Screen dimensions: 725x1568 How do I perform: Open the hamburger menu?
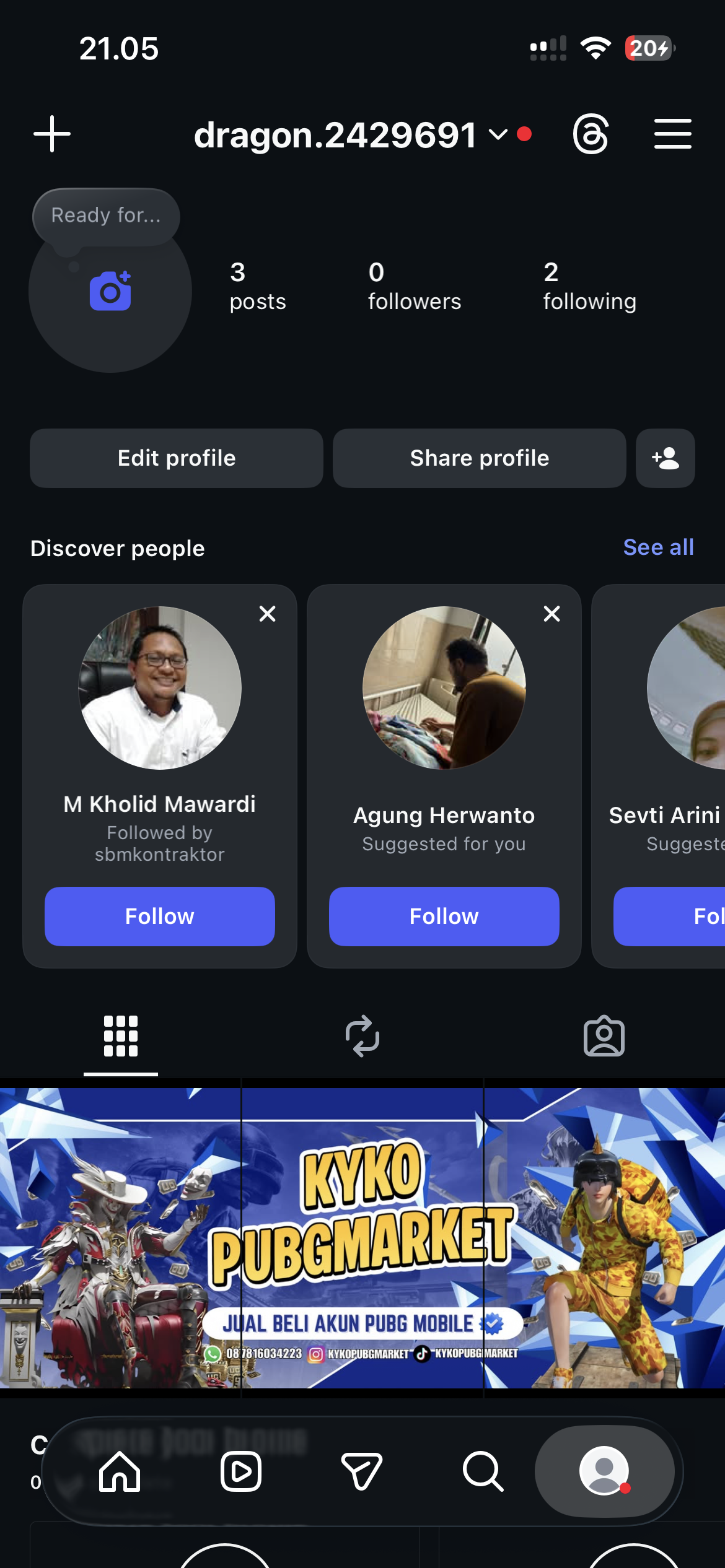coord(672,134)
